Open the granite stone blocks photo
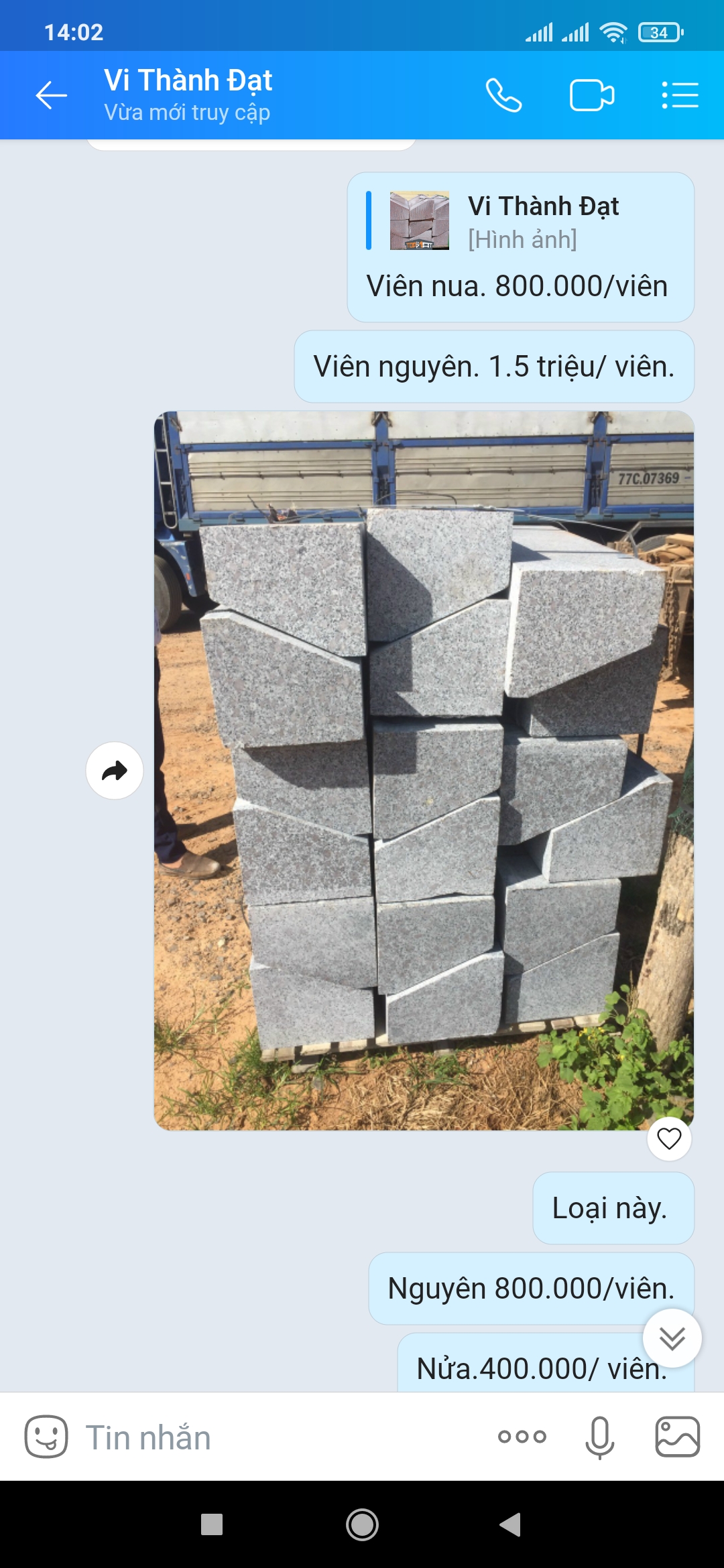Screen dimensions: 724x1568 [x=424, y=771]
